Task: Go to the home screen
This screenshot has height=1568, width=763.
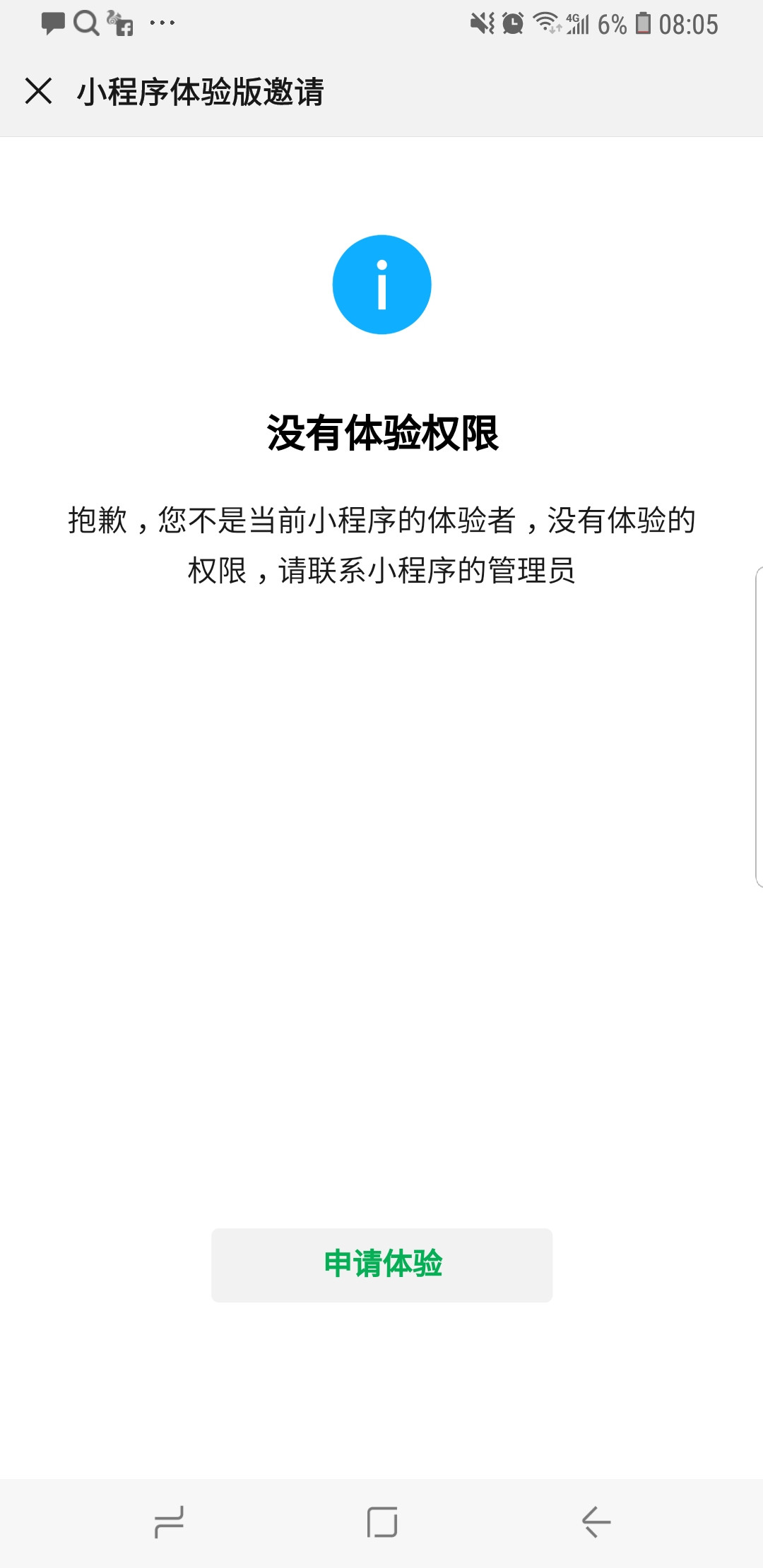Action: click(381, 1521)
